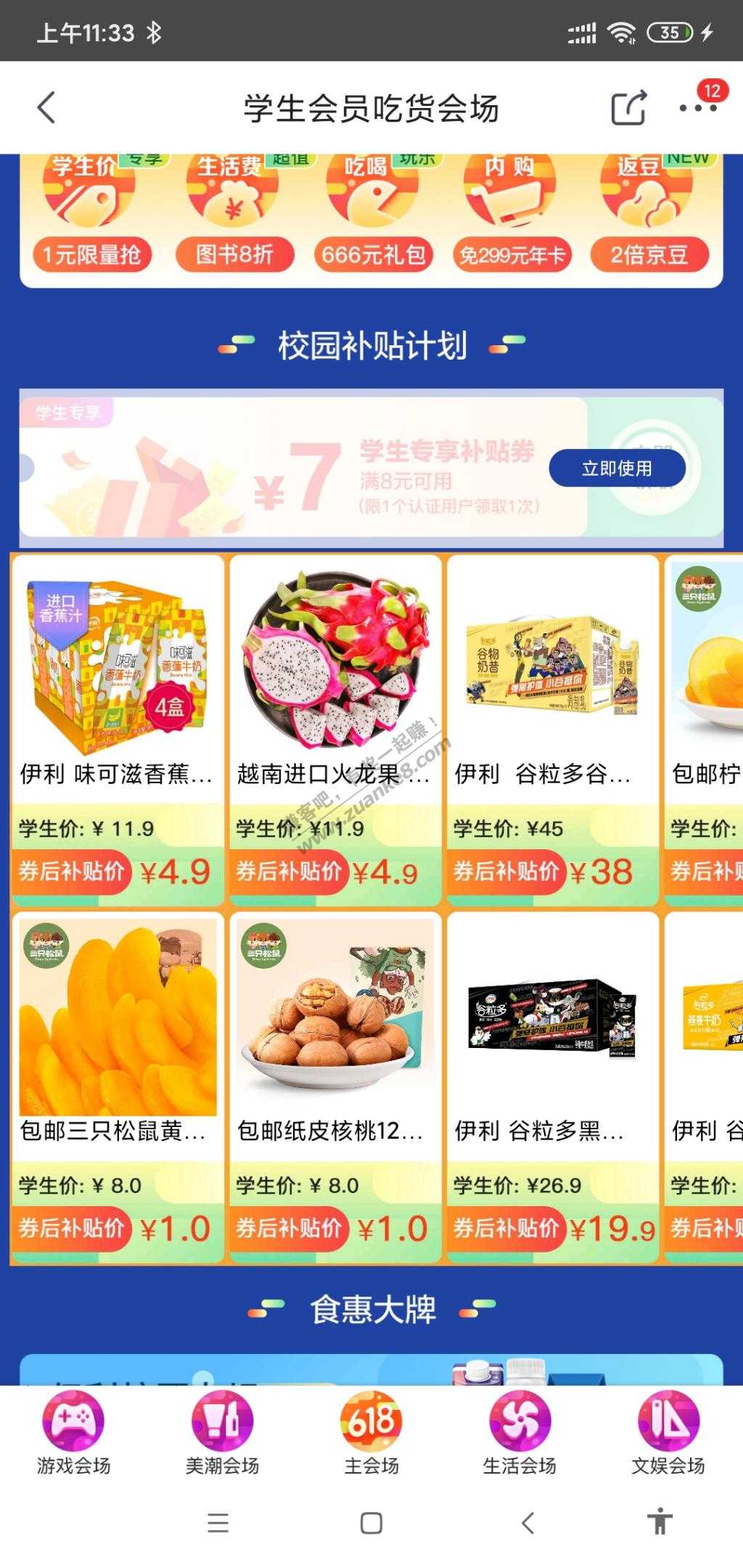Share this page via share icon

[x=628, y=109]
